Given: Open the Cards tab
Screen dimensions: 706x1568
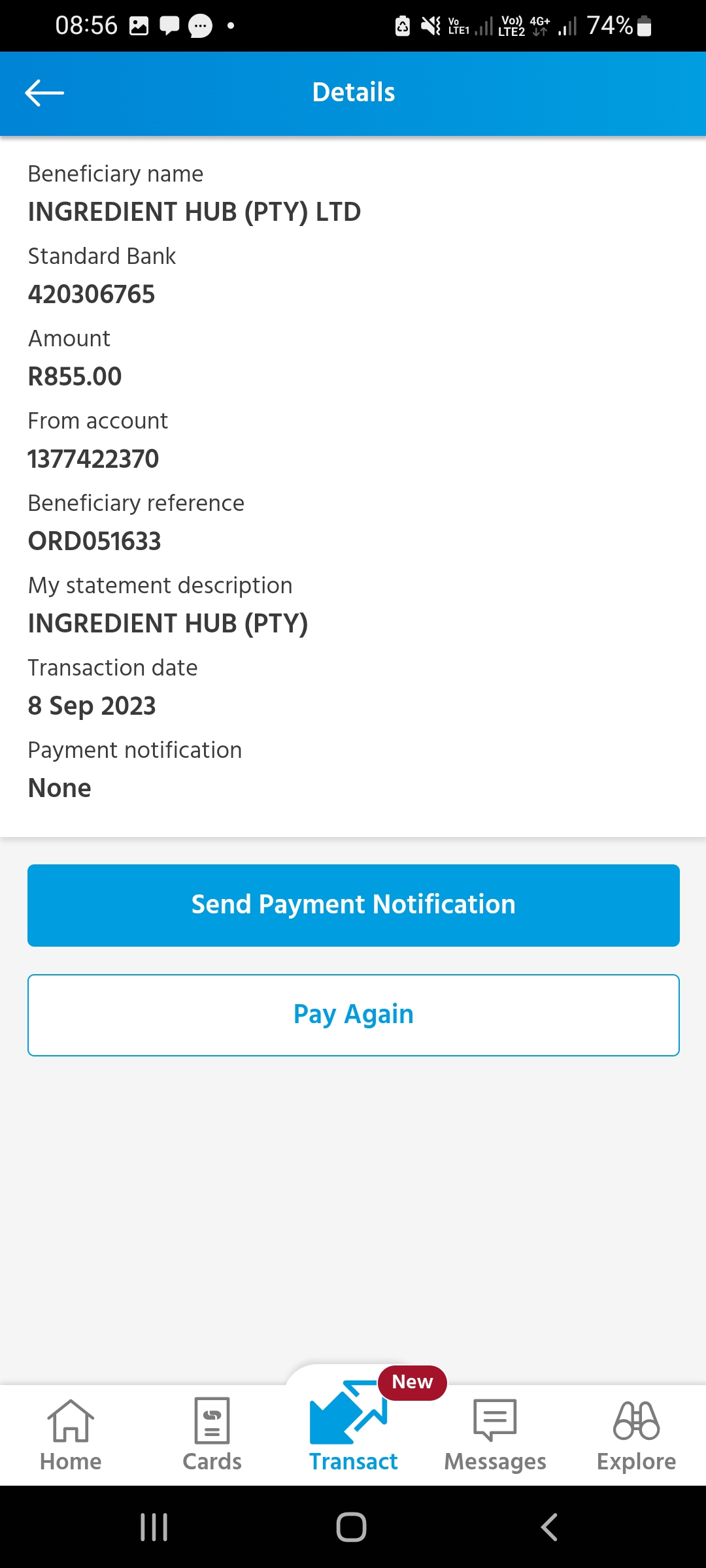Looking at the screenshot, I should (212, 1435).
